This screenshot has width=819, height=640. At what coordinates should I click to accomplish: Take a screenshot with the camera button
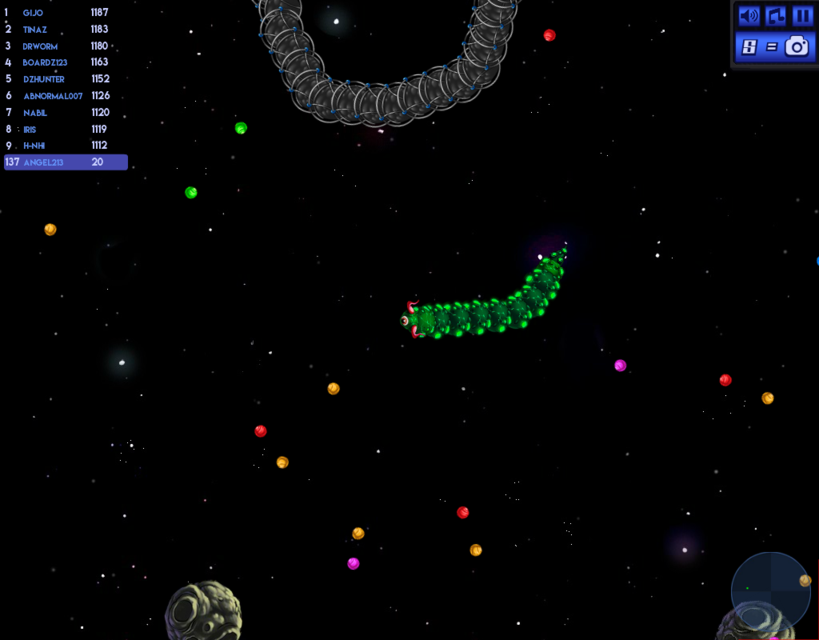(796, 46)
